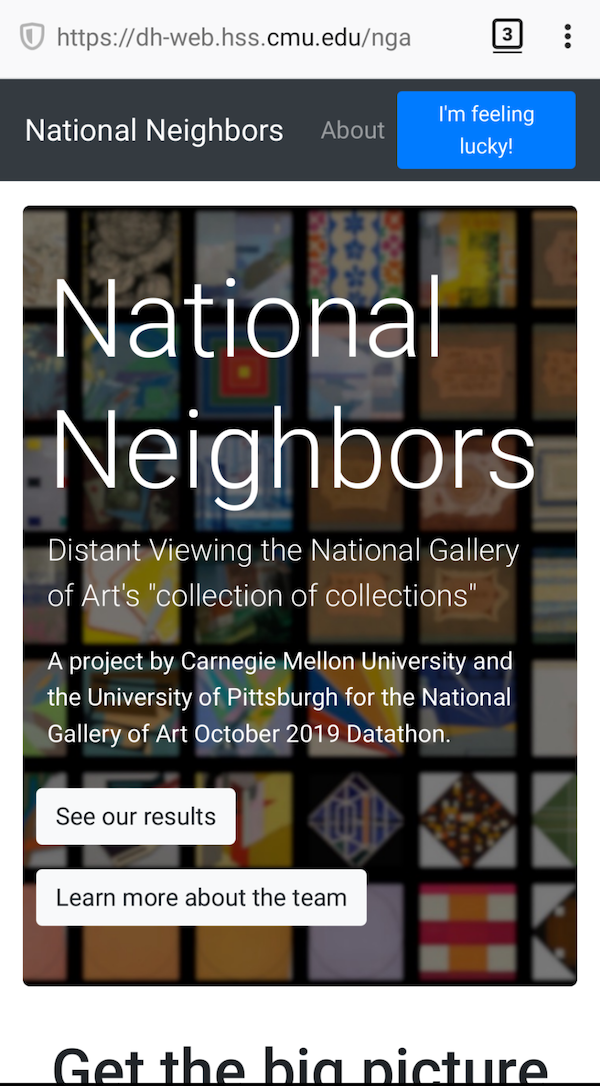Tap the I'm feeling lucky button
Screen dimensions: 600x1086
(486, 130)
